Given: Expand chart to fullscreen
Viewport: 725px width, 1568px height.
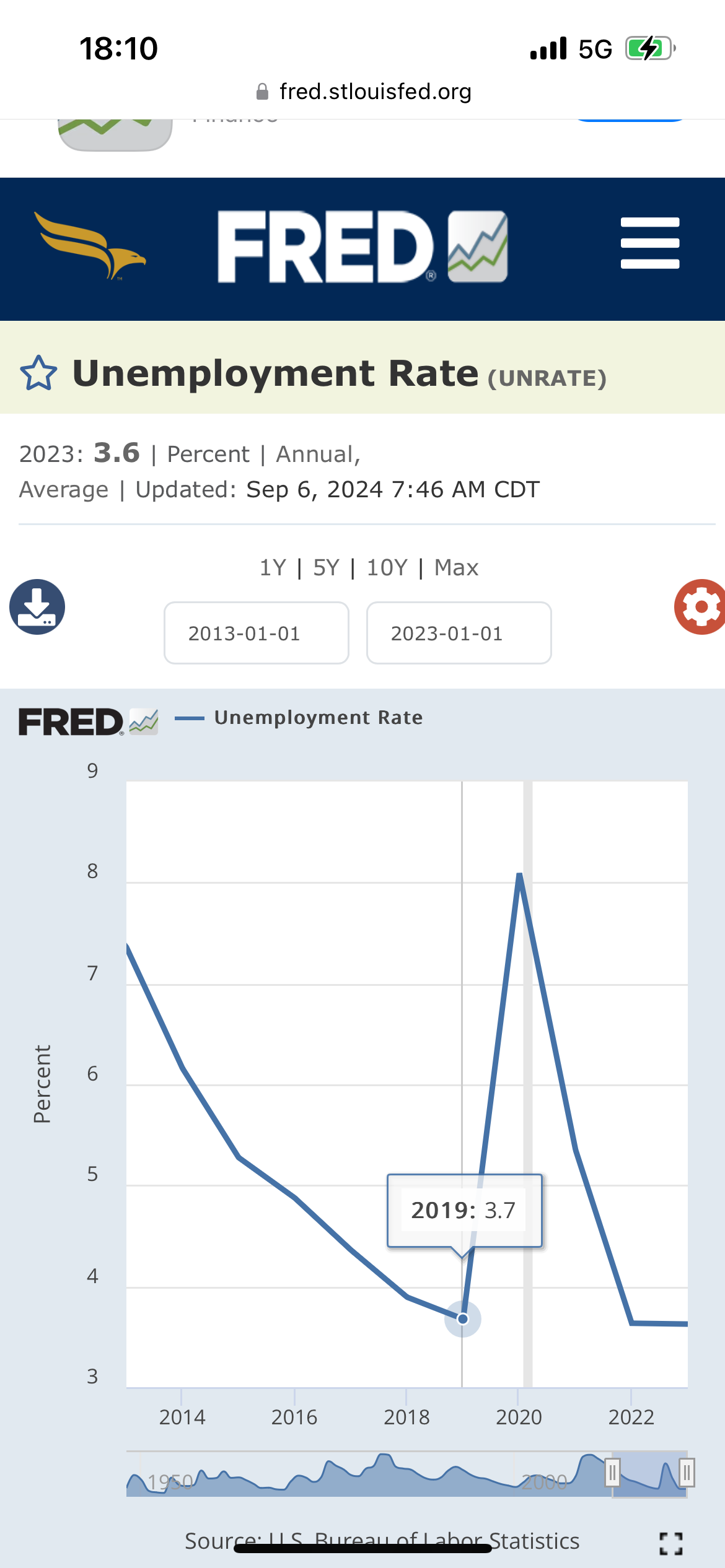Looking at the screenshot, I should 671,1543.
